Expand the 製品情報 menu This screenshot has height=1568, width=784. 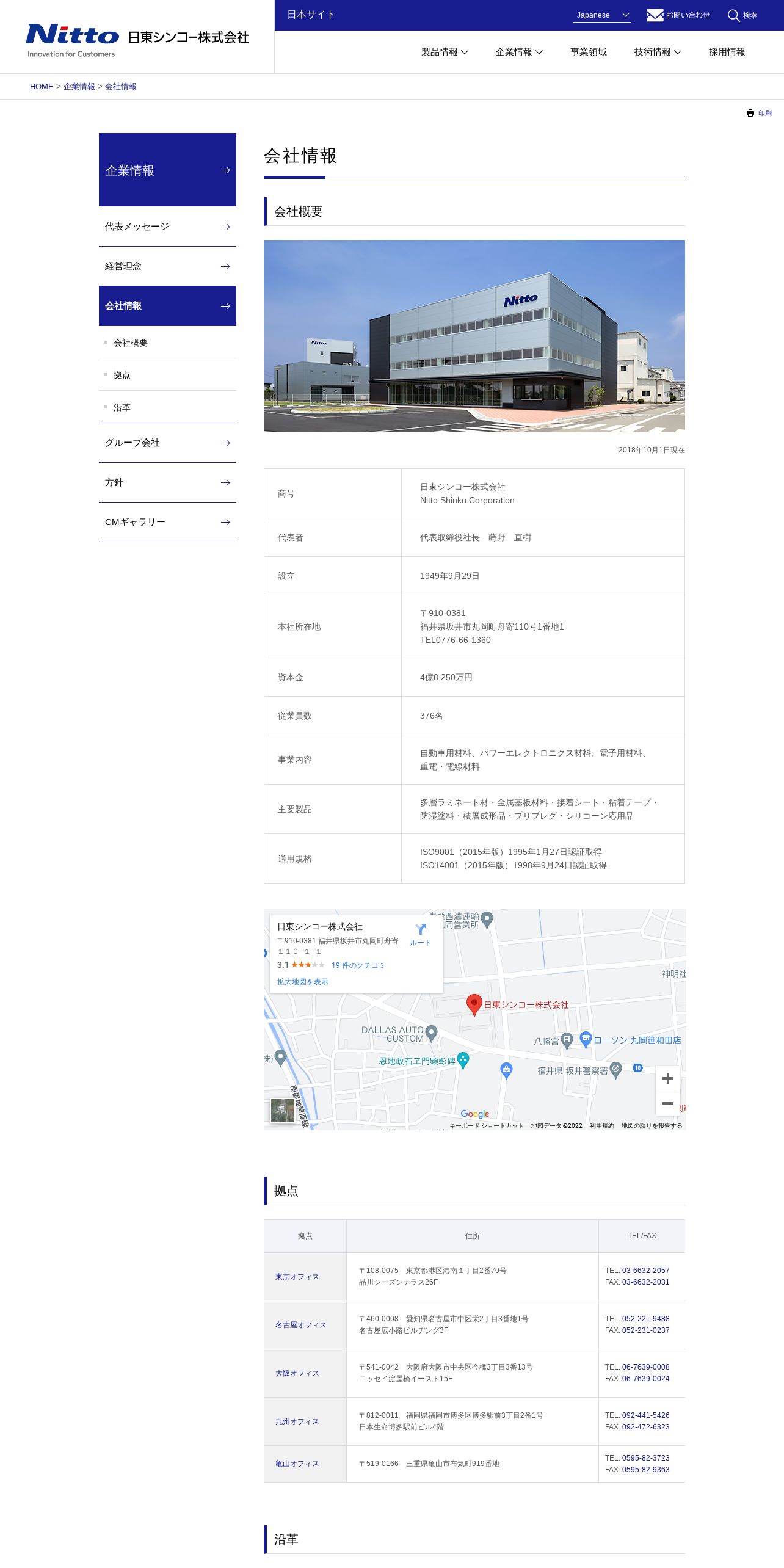[x=445, y=52]
